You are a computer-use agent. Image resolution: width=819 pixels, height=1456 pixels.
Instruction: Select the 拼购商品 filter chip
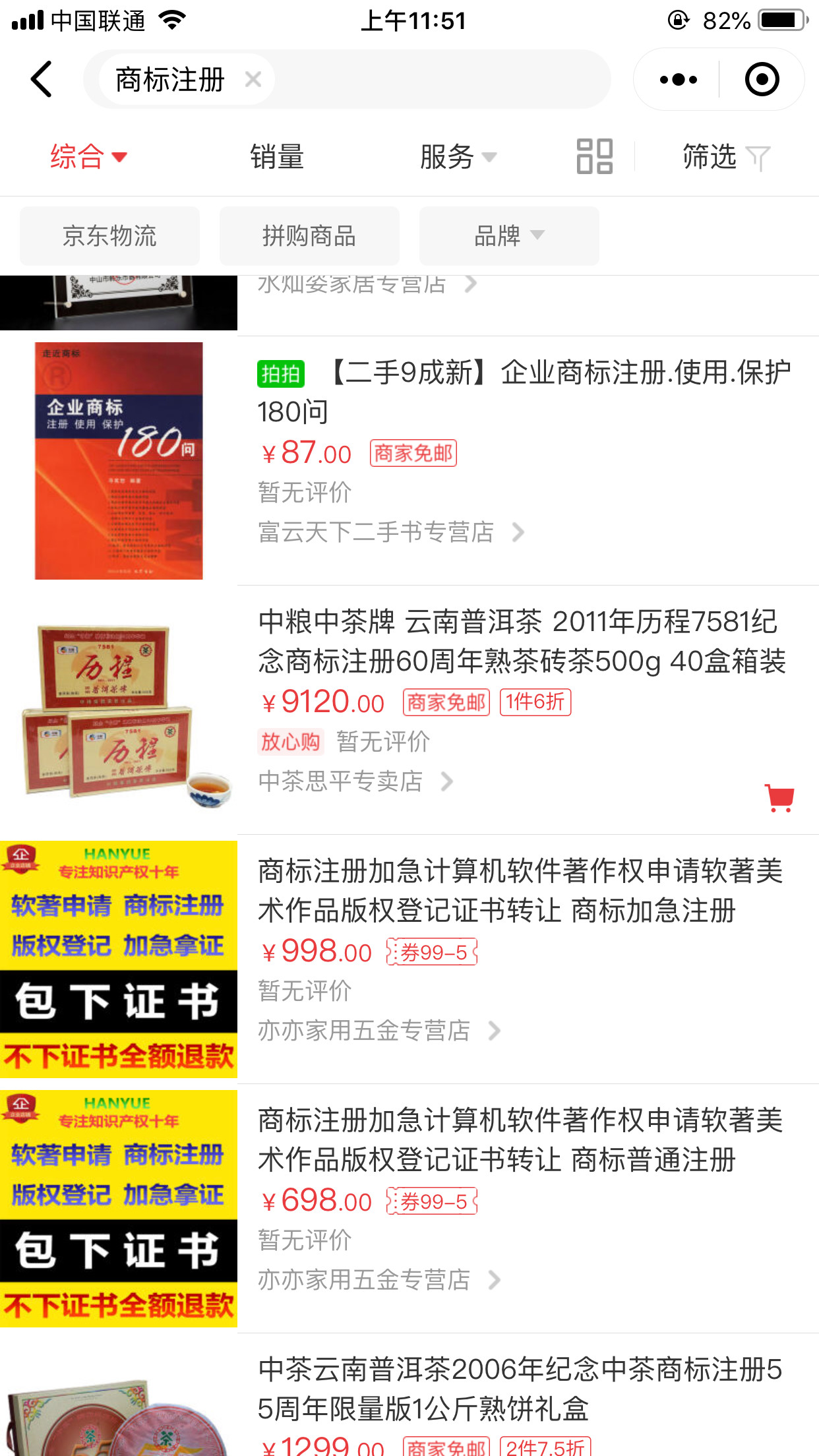pos(309,235)
